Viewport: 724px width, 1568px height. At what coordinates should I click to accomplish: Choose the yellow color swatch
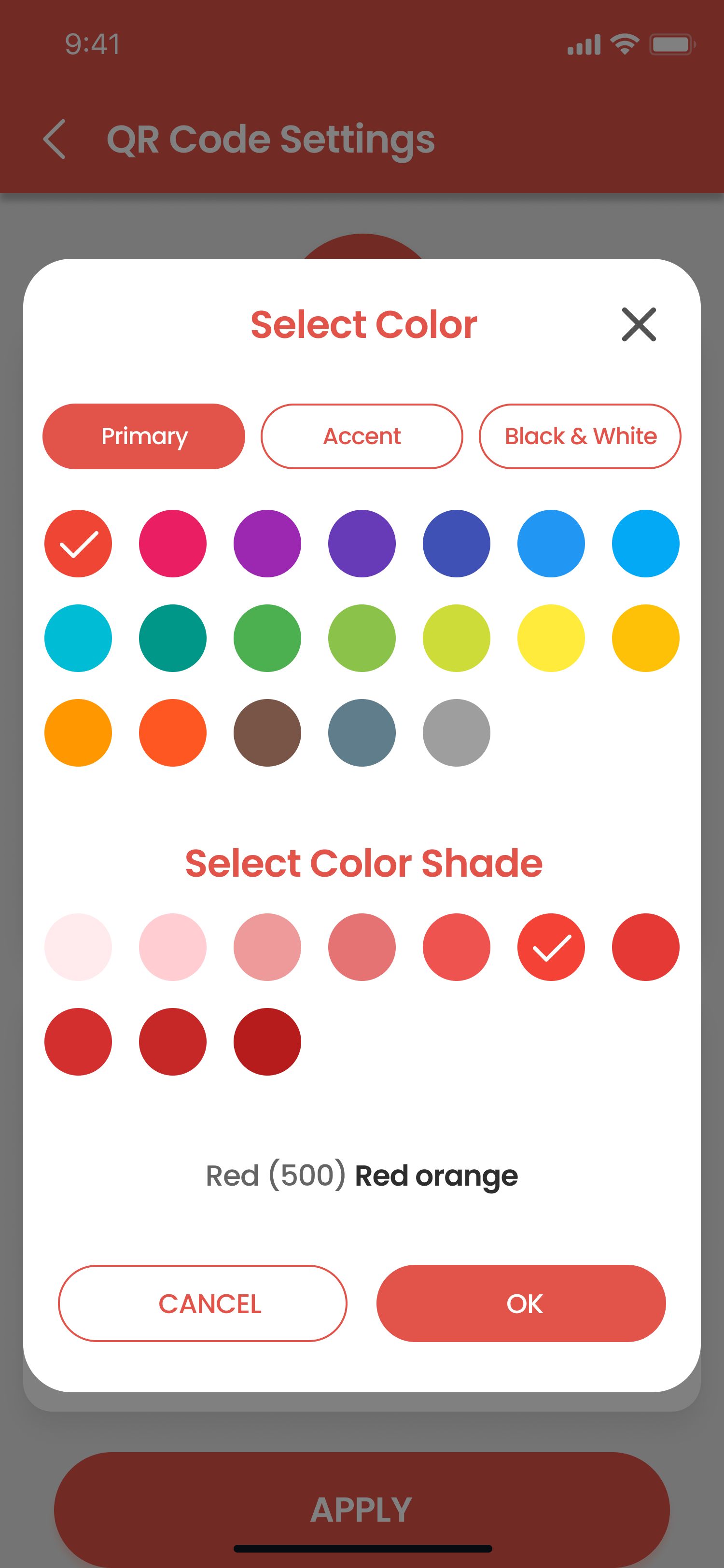tap(551, 638)
